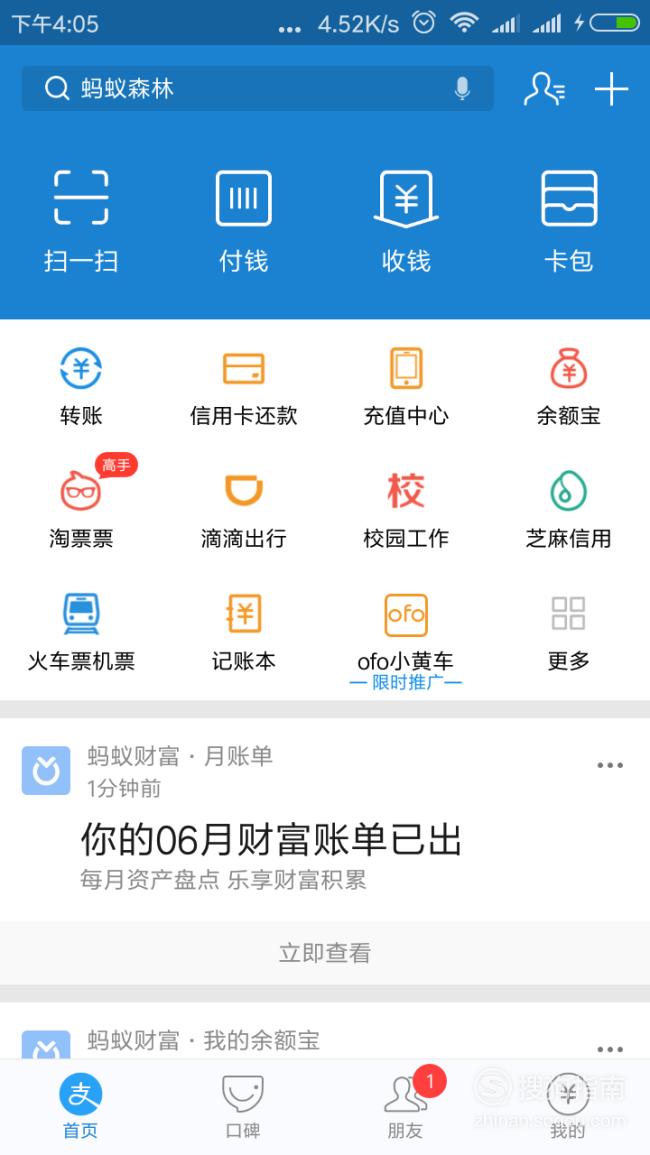
Task: Open 扫一扫 scanner
Action: pyautogui.click(x=81, y=221)
